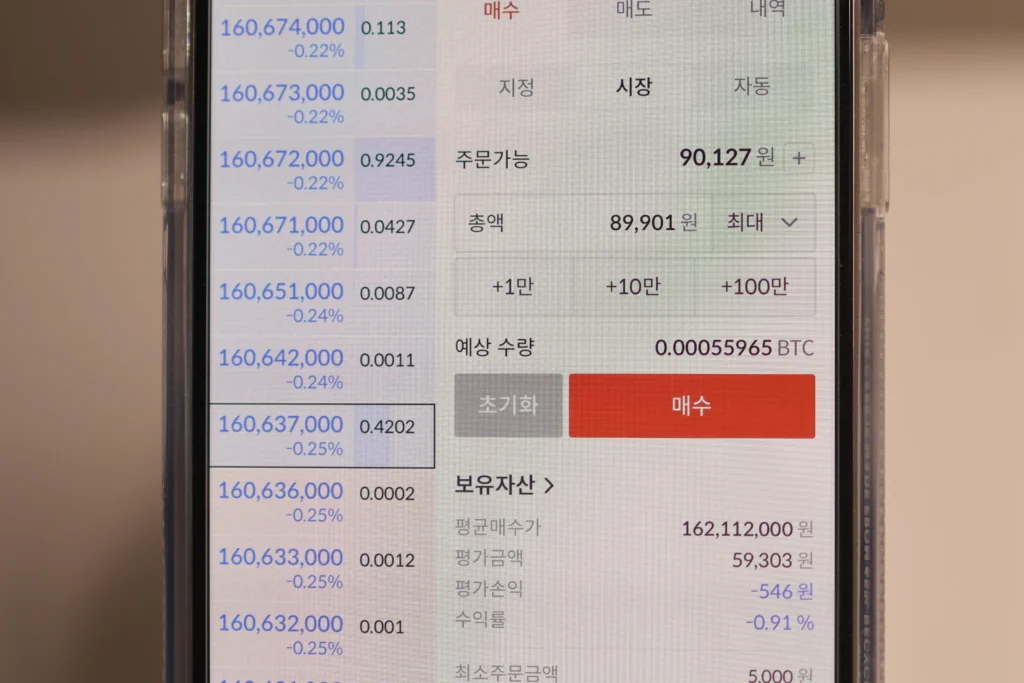The width and height of the screenshot is (1024, 683).
Task: Confirm purchase with red 매수 button
Action: tap(691, 406)
